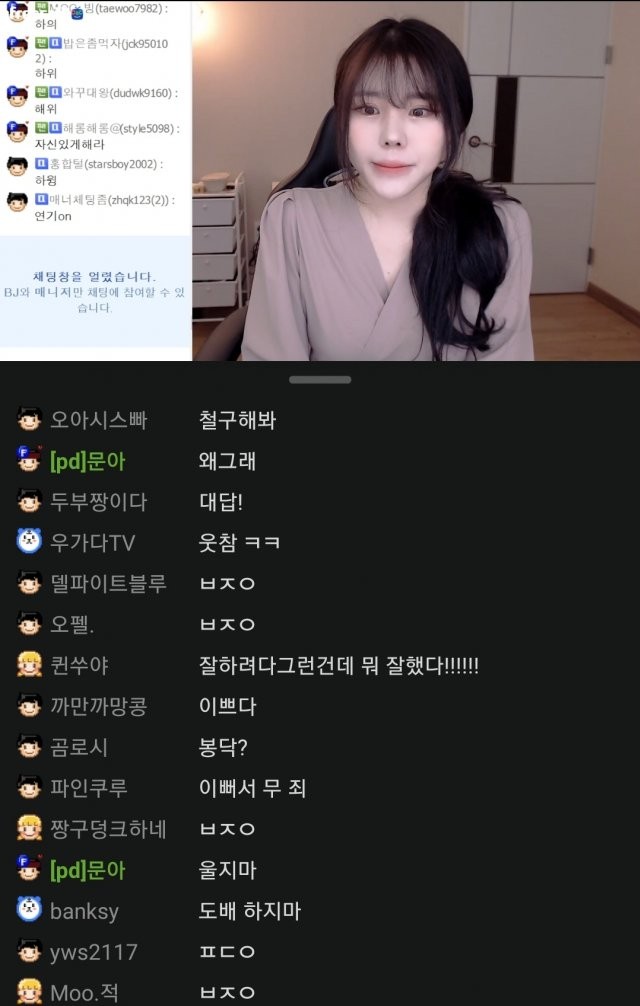Tap the chat panel resize handle
The image size is (640, 1006).
tap(320, 379)
